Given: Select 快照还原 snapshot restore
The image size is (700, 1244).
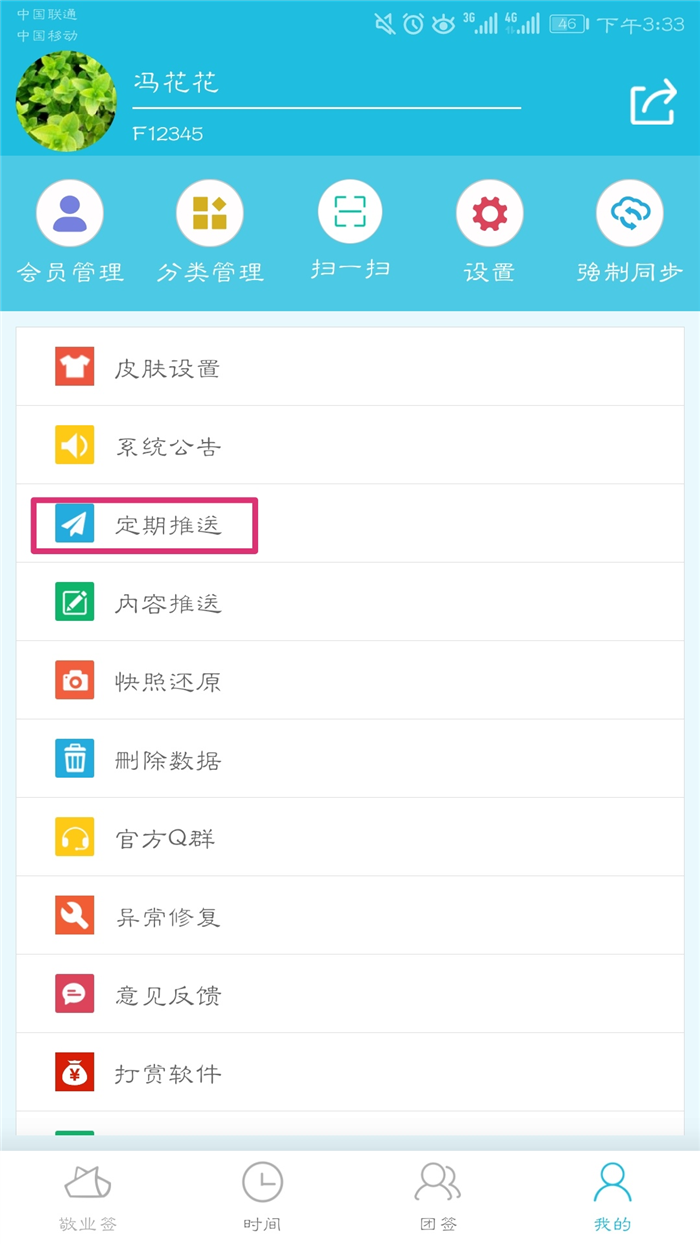Looking at the screenshot, I should click(350, 680).
